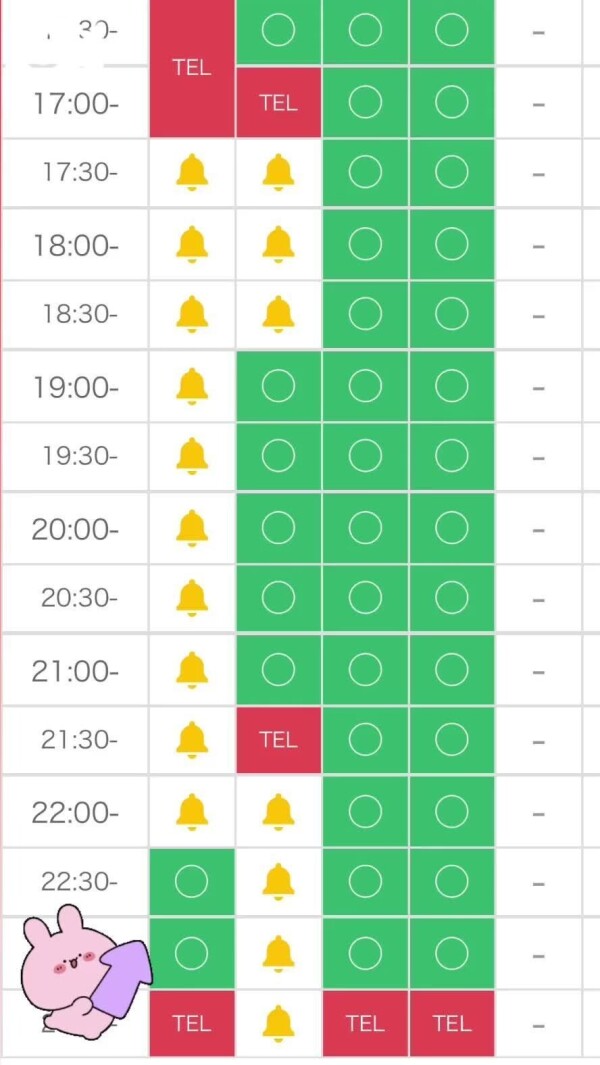
Task: Select the bell icon in the 21:00 row
Action: coord(192,669)
